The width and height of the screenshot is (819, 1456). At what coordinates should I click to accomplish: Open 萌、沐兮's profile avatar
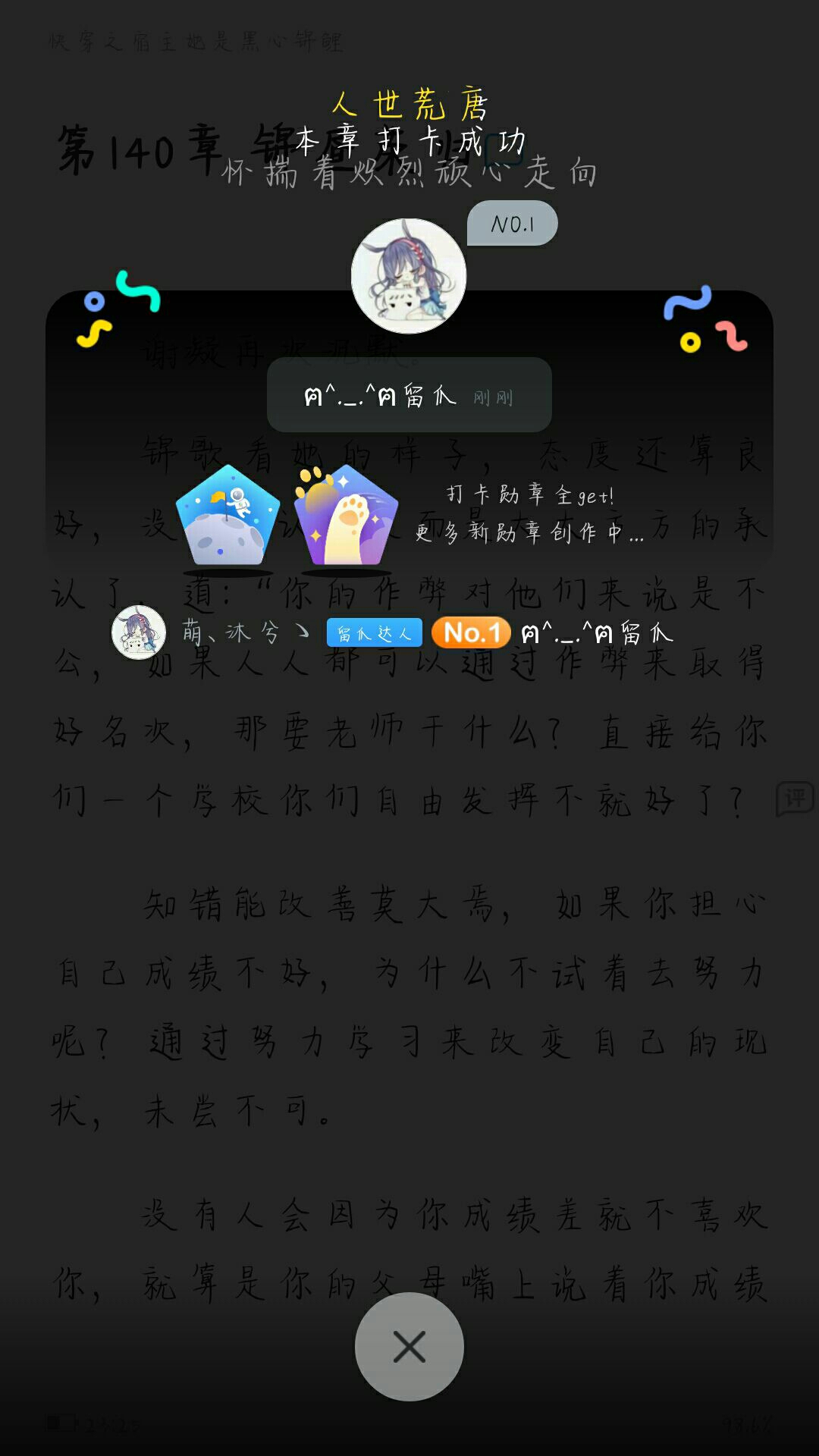point(139,632)
